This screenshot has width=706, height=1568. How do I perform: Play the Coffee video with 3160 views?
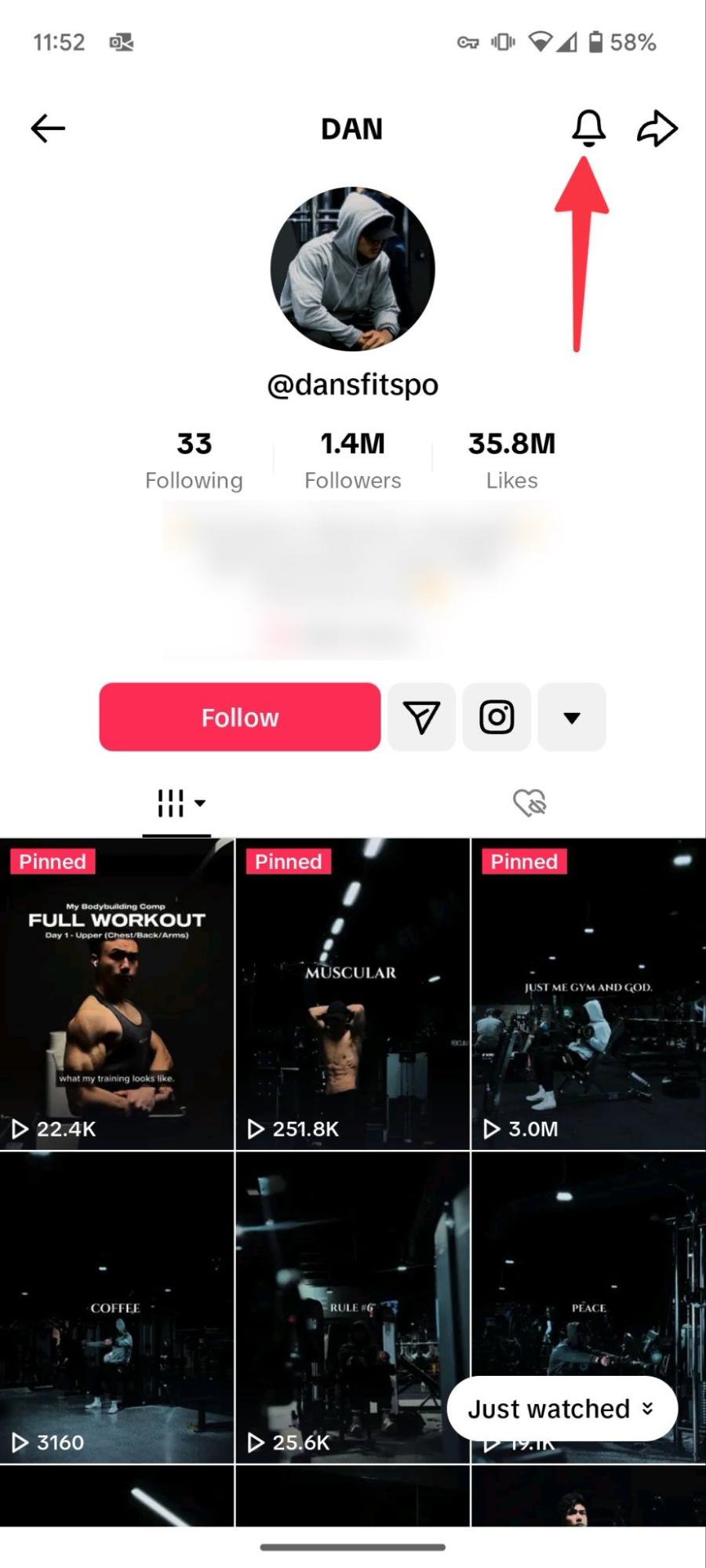pos(117,1308)
